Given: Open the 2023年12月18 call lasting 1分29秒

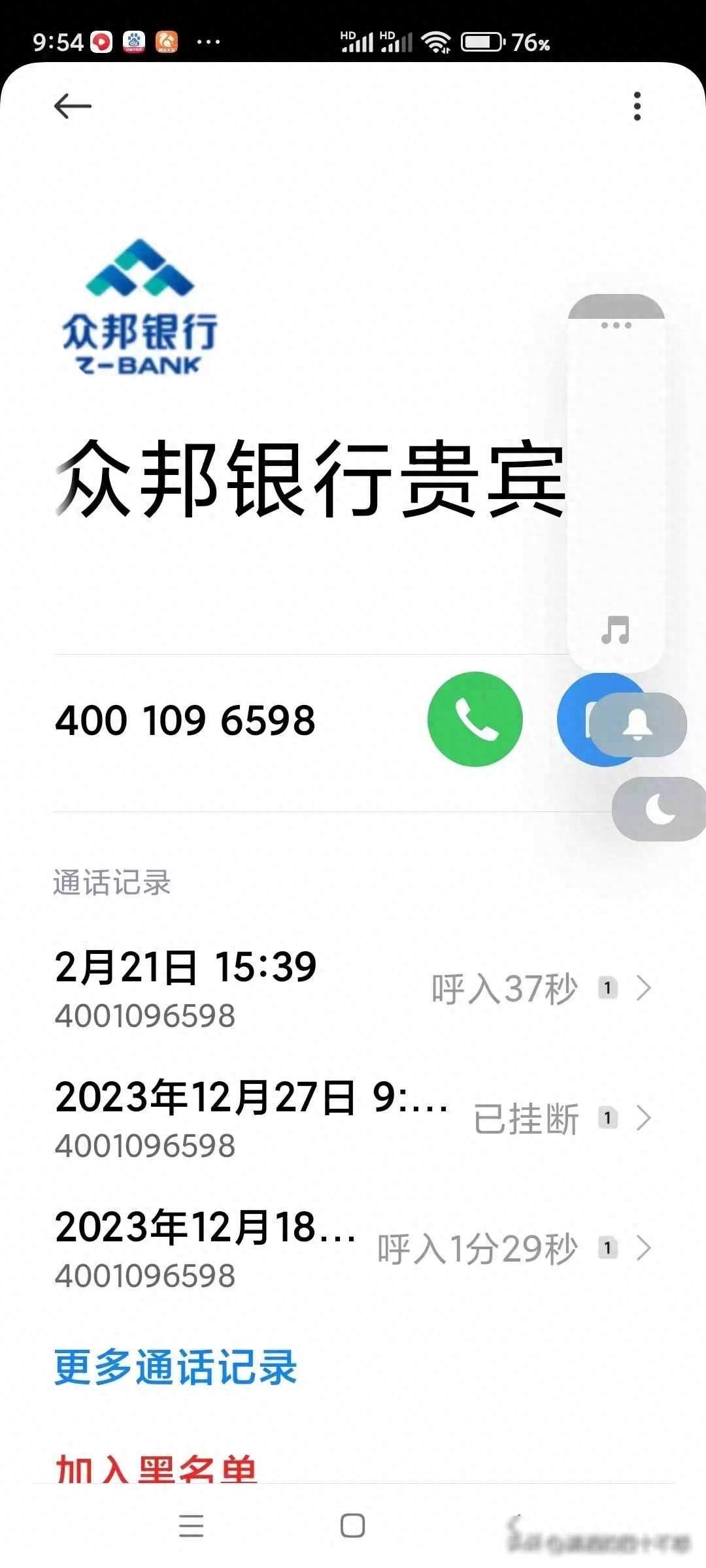Looking at the screenshot, I should pos(353,1249).
